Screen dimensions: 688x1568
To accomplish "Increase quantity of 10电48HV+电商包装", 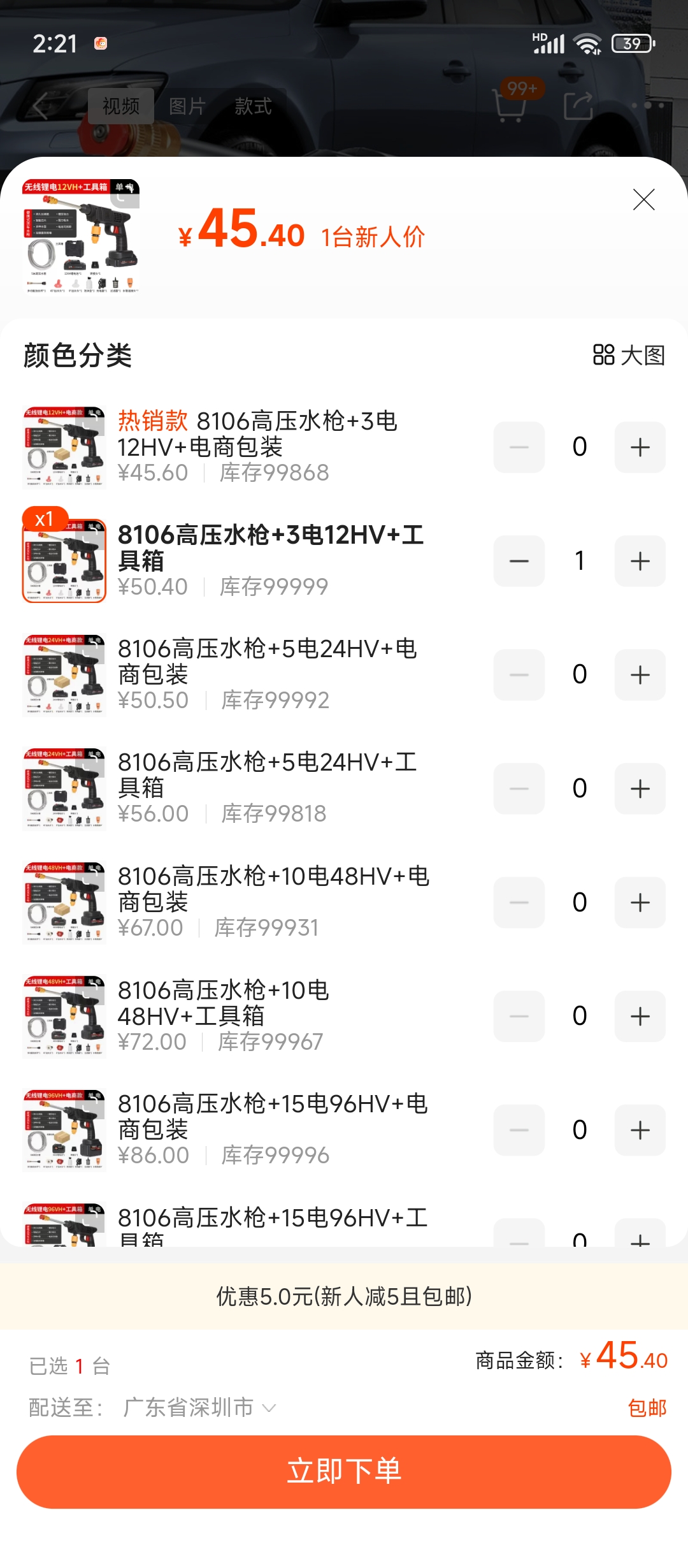I will coord(640,903).
